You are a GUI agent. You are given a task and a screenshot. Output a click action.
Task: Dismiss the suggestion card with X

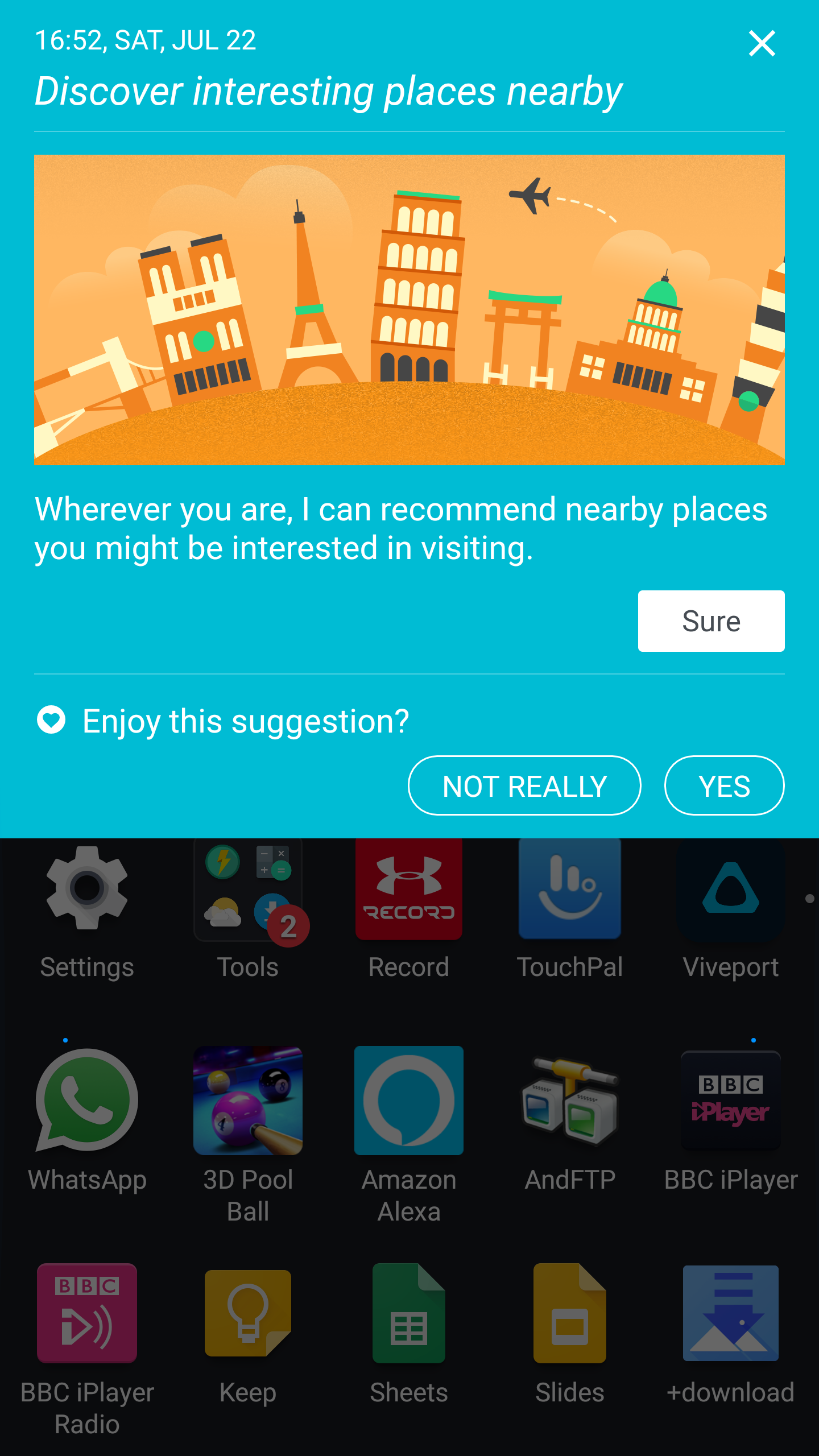click(762, 44)
